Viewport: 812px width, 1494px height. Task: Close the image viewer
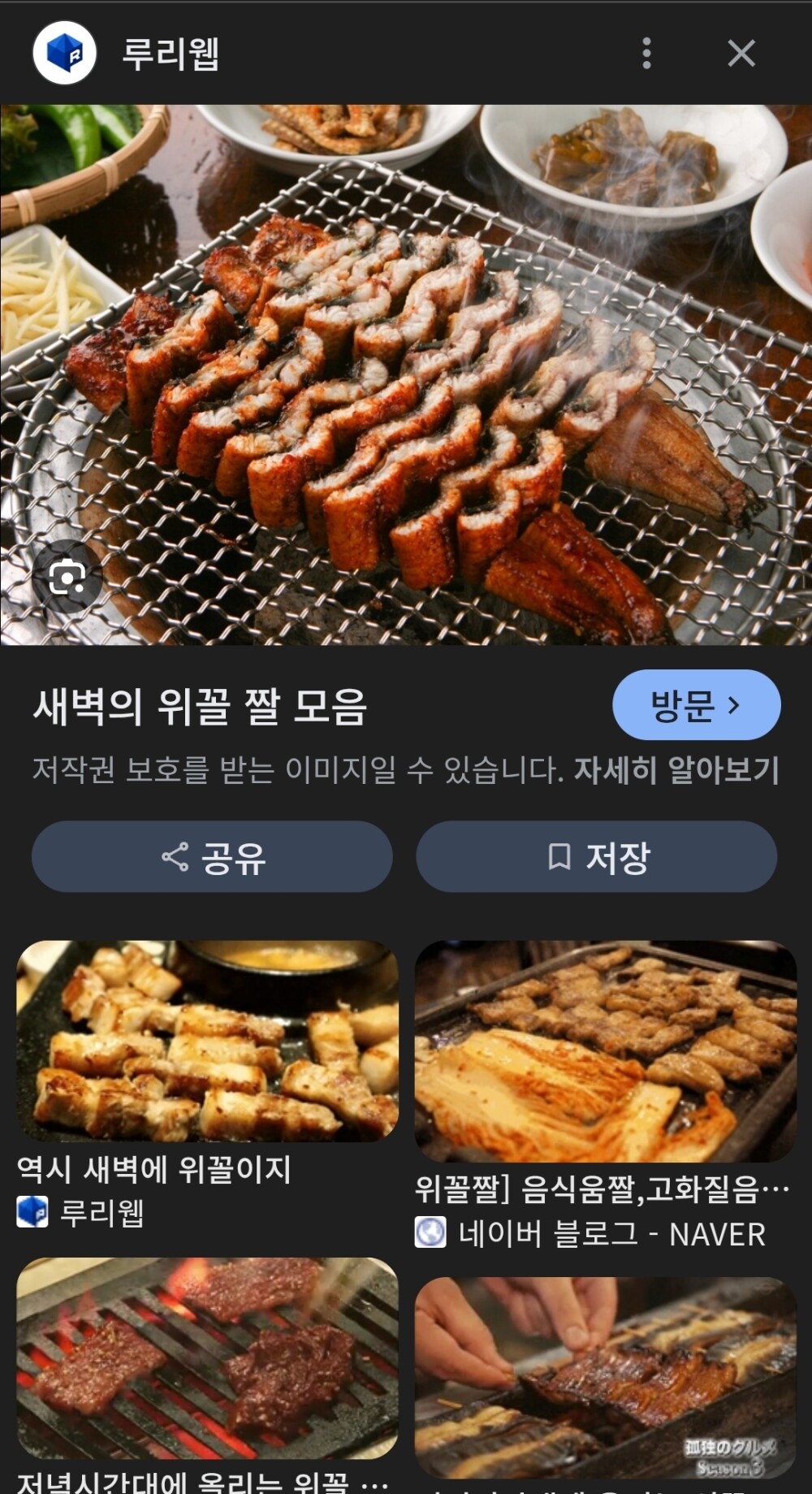741,54
